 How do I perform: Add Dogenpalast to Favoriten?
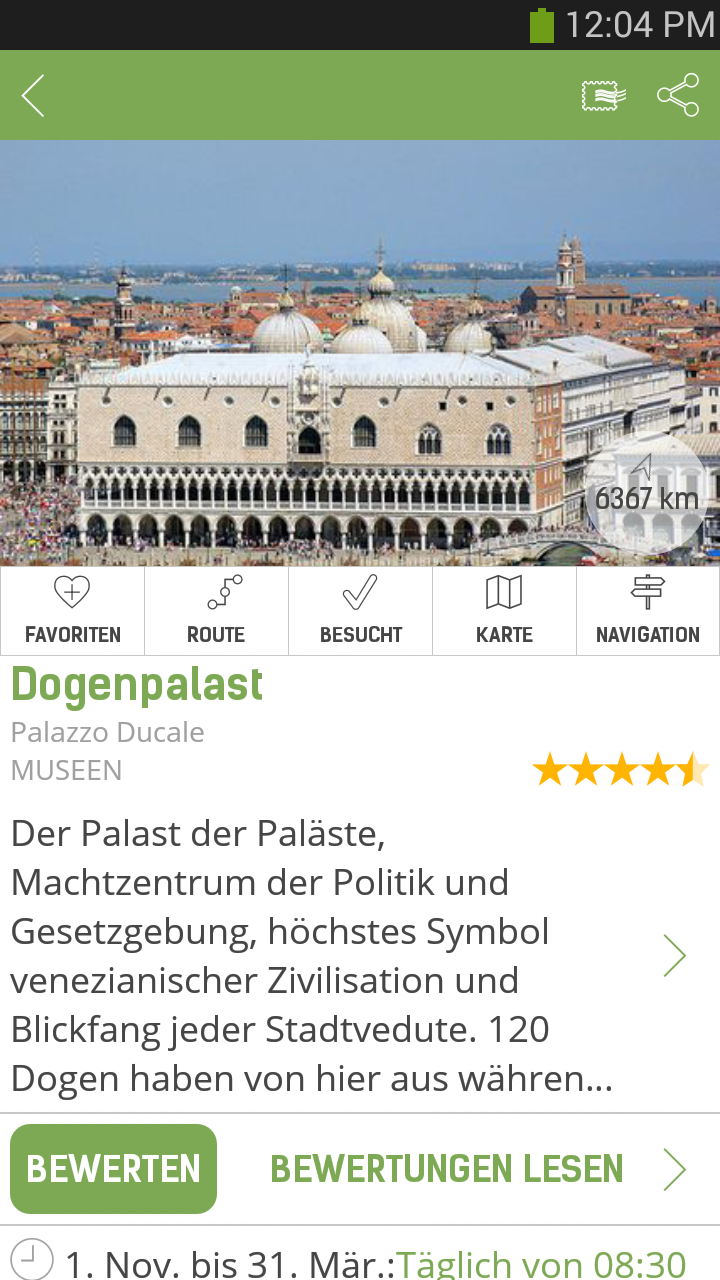tap(72, 611)
